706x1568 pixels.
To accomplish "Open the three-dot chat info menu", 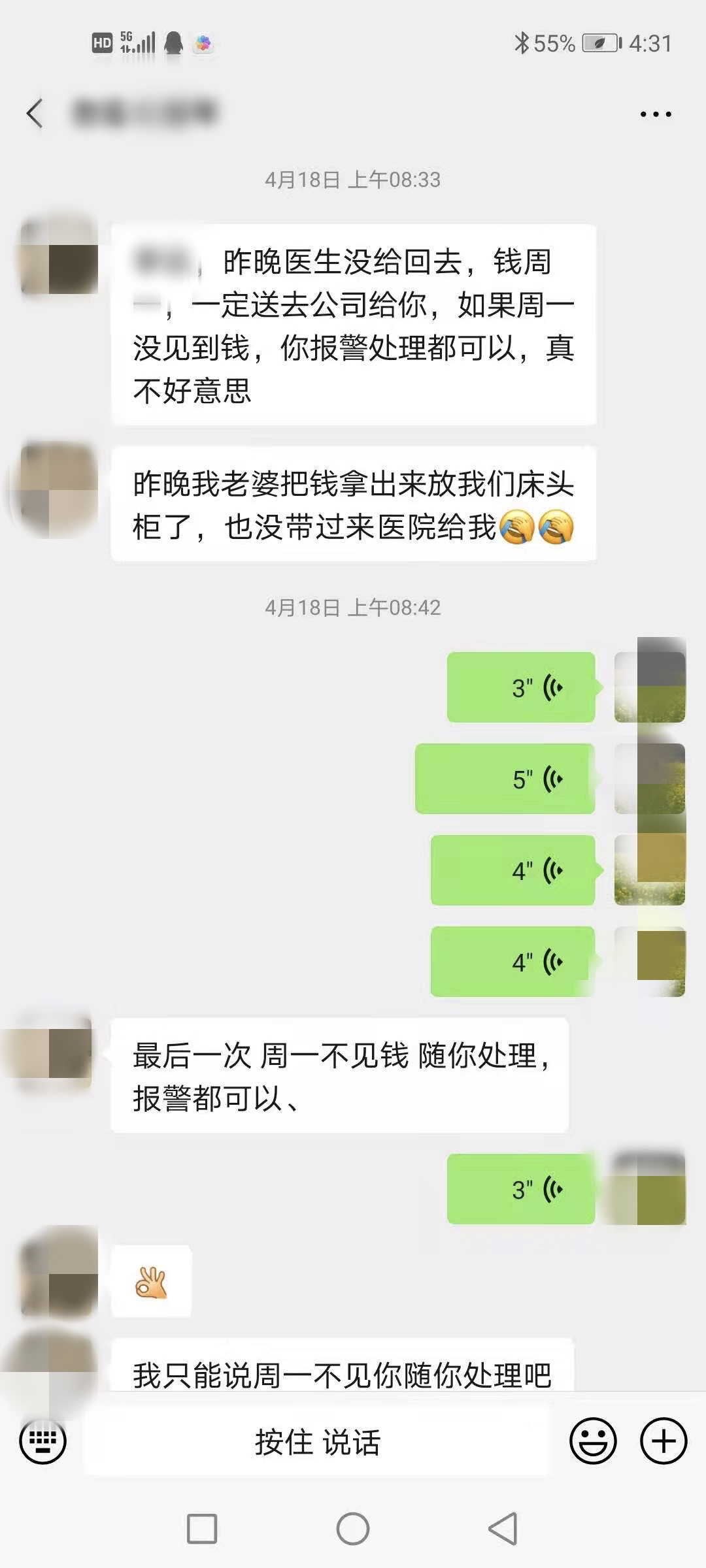I will click(x=655, y=114).
